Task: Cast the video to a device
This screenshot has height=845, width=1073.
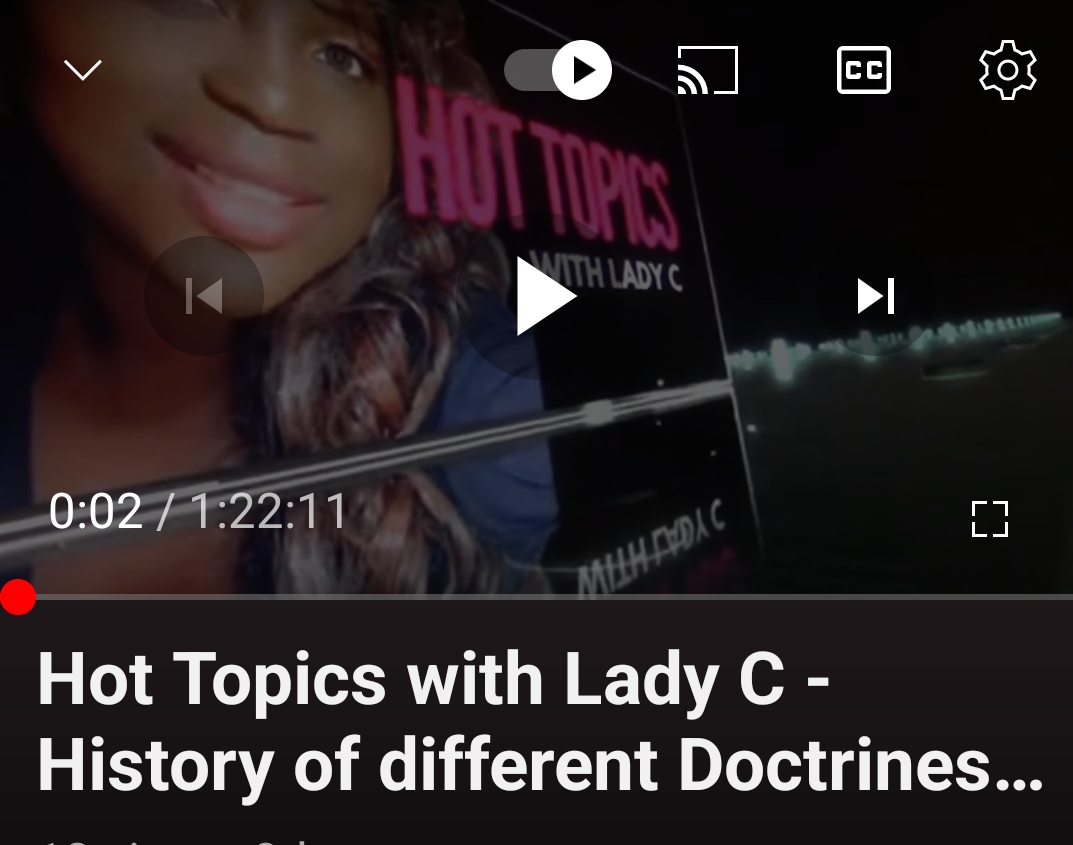Action: click(707, 70)
